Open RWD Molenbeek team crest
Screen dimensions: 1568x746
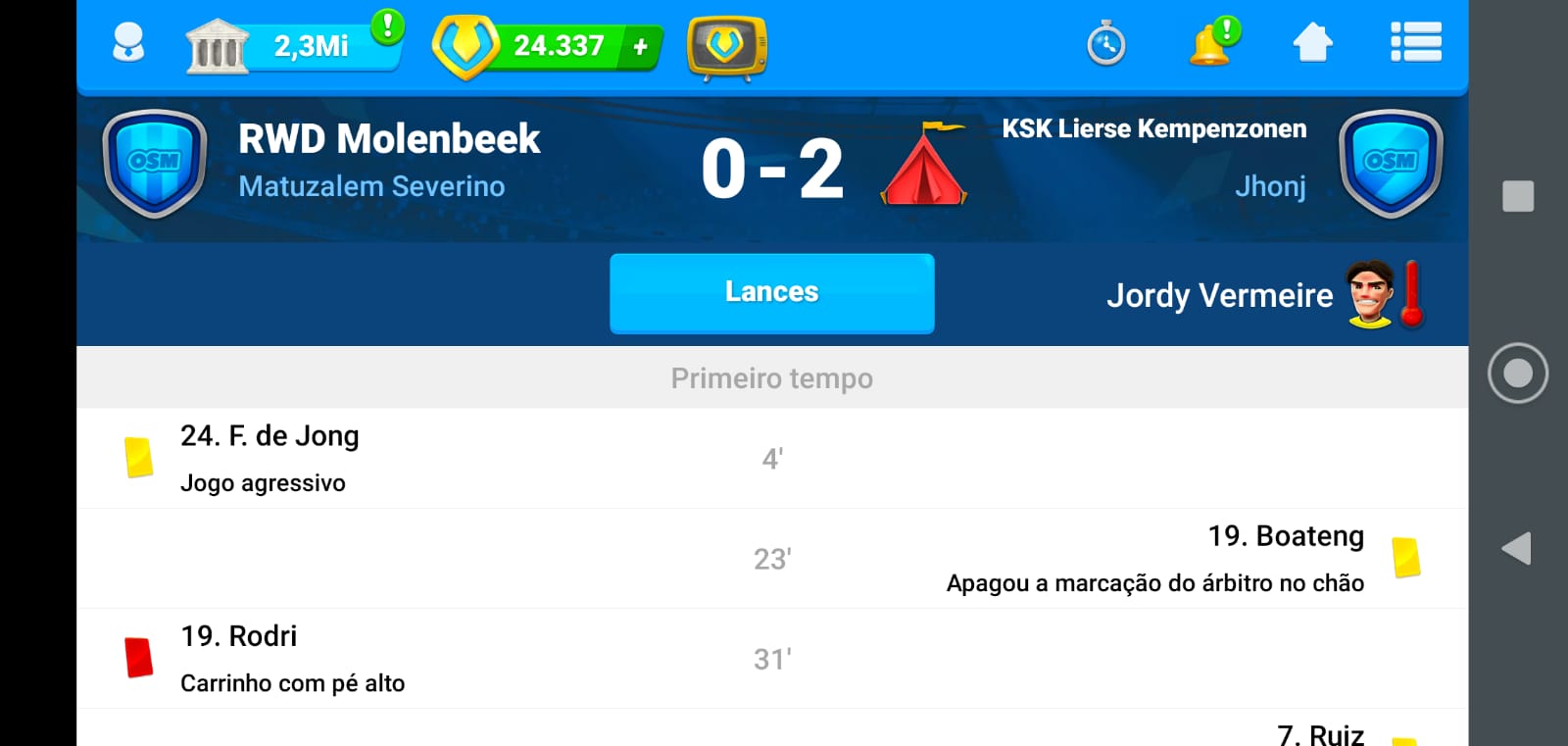tap(155, 164)
